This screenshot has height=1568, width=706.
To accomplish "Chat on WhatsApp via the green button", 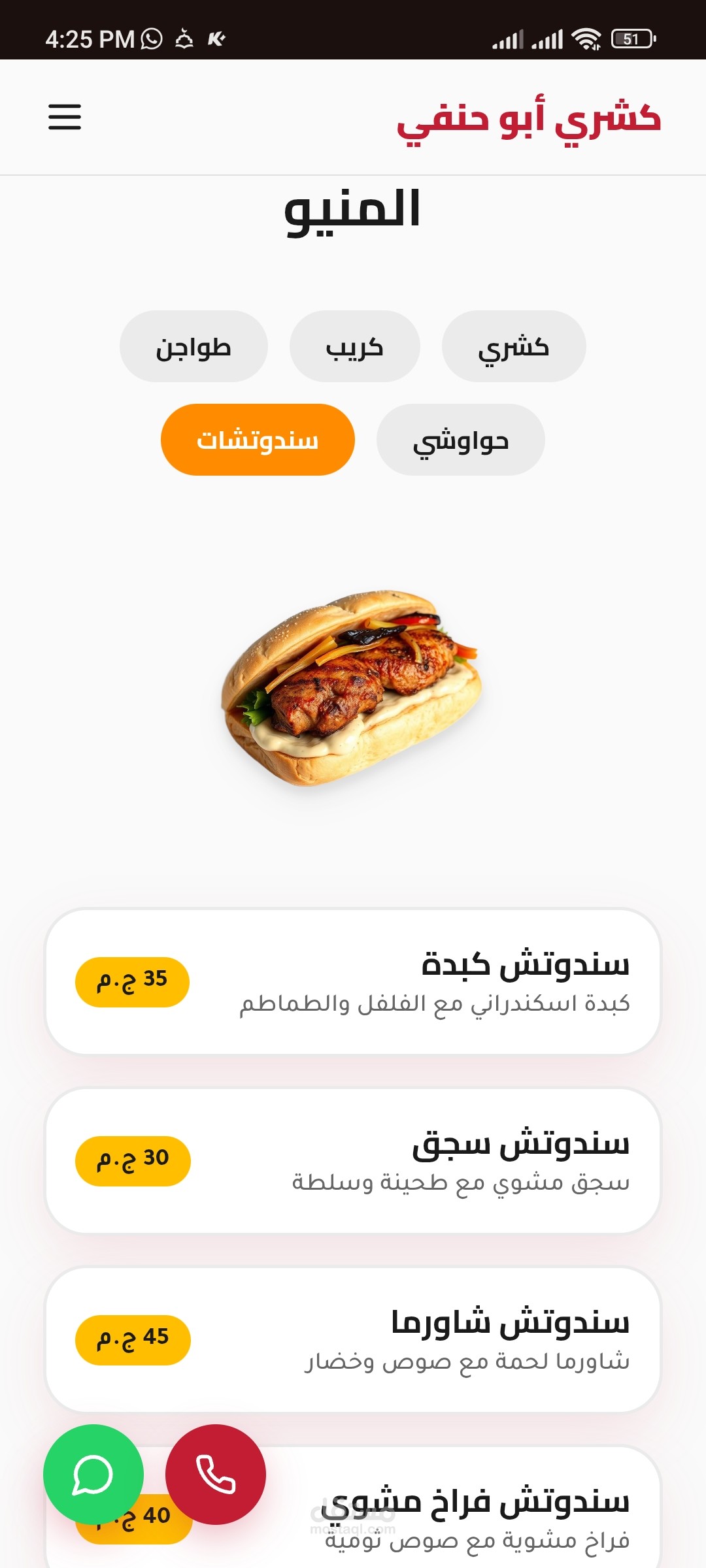I will pyautogui.click(x=93, y=1475).
